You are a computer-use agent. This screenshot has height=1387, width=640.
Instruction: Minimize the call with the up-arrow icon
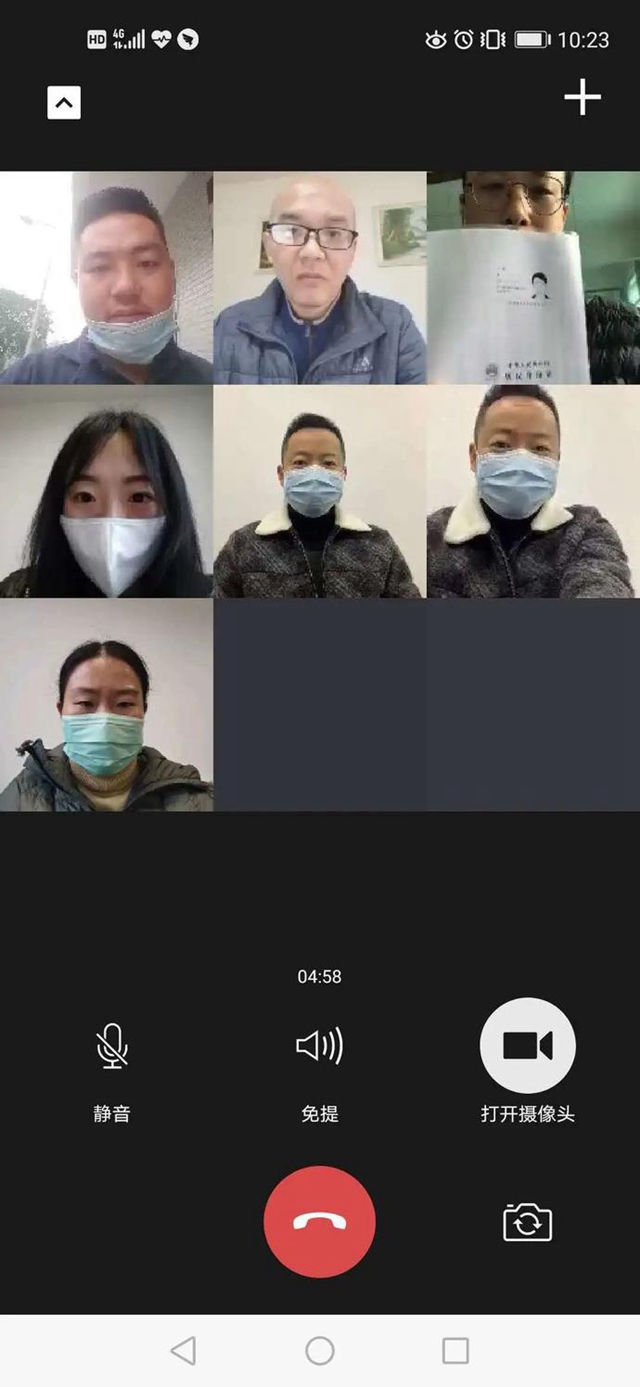(64, 103)
